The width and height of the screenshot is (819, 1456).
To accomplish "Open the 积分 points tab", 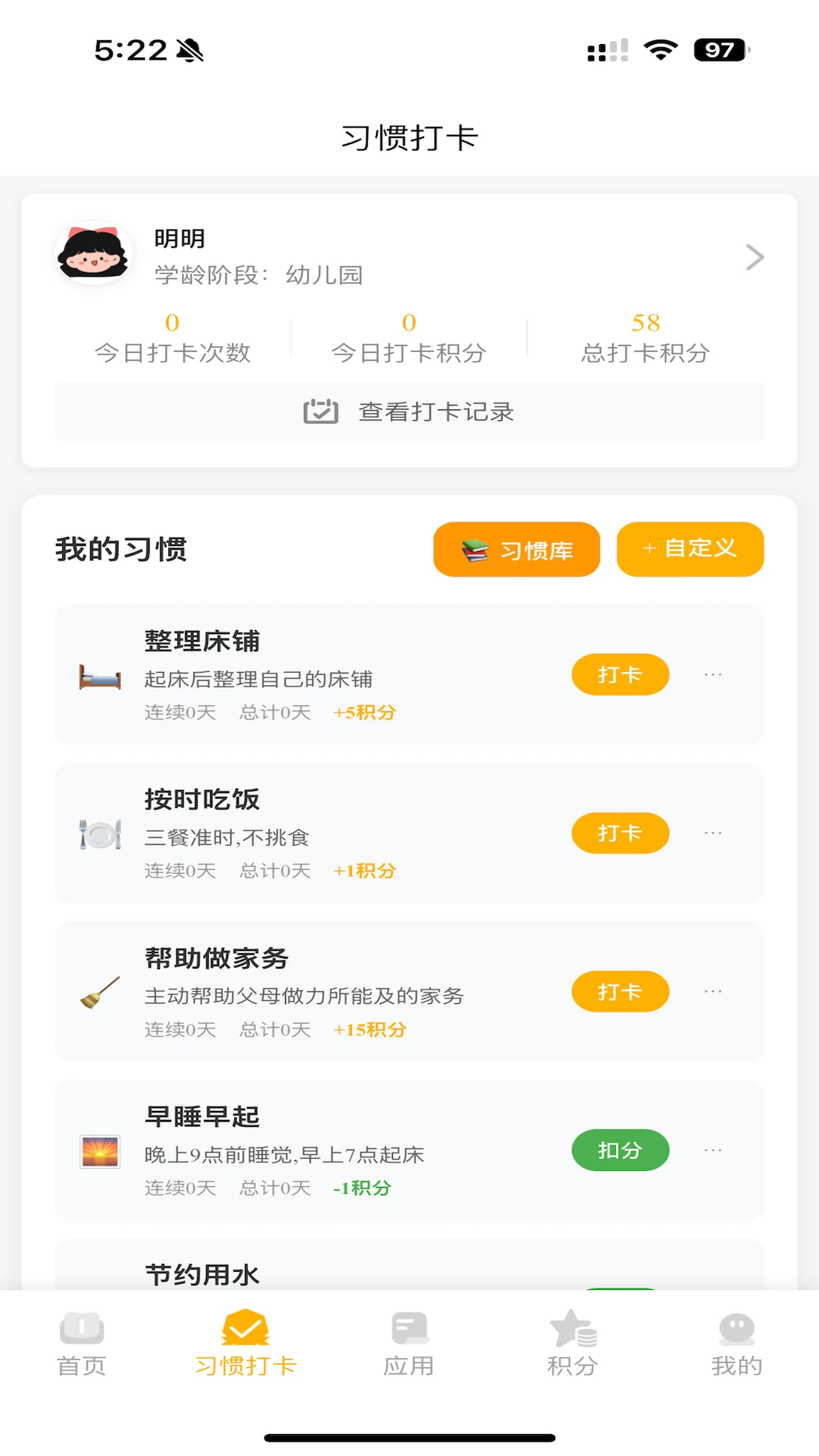I will [573, 1343].
